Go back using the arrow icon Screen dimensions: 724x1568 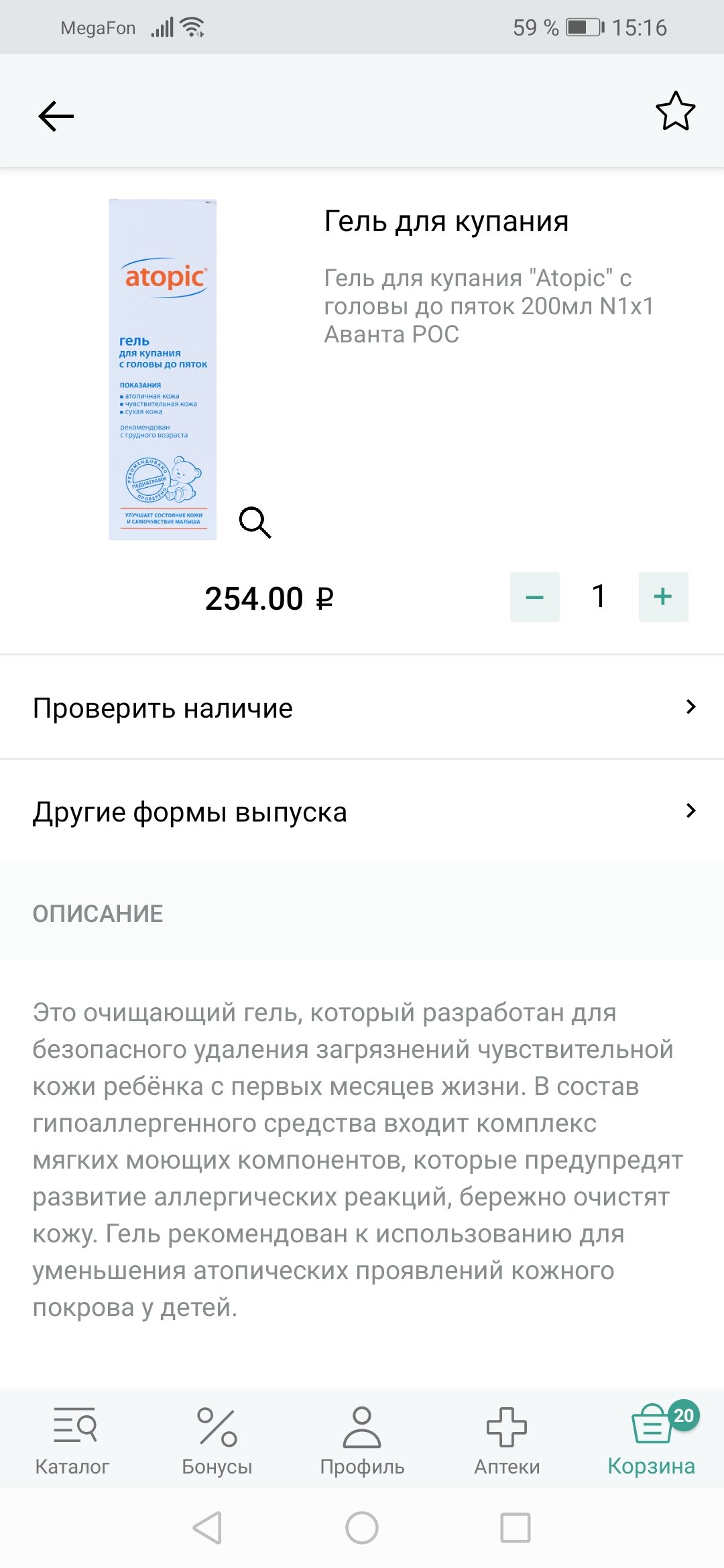tap(56, 117)
